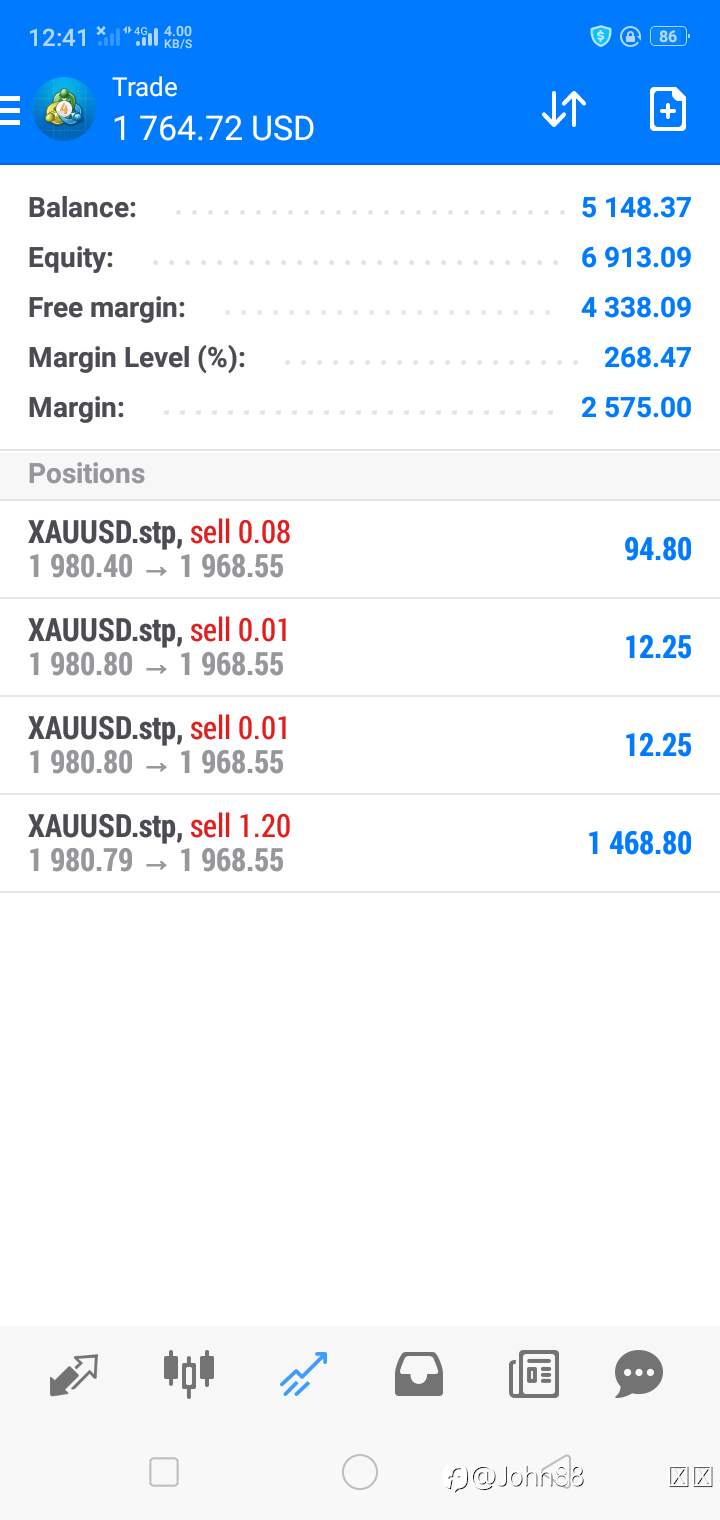This screenshot has width=720, height=1520.
Task: Open the sell 1.20 XAUUSD position
Action: [x=360, y=843]
